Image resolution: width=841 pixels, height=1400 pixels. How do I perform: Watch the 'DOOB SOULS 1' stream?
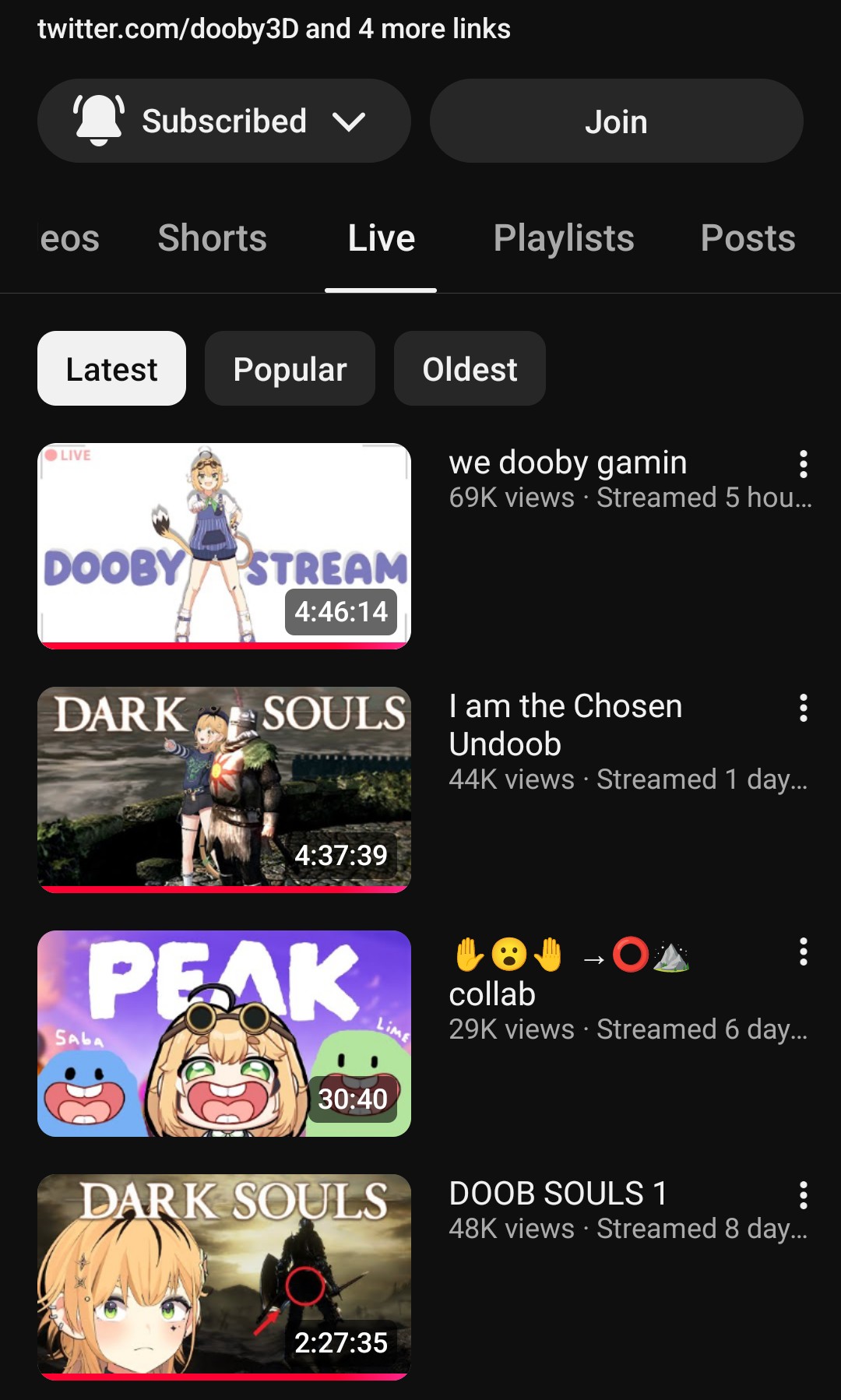pyautogui.click(x=224, y=1276)
